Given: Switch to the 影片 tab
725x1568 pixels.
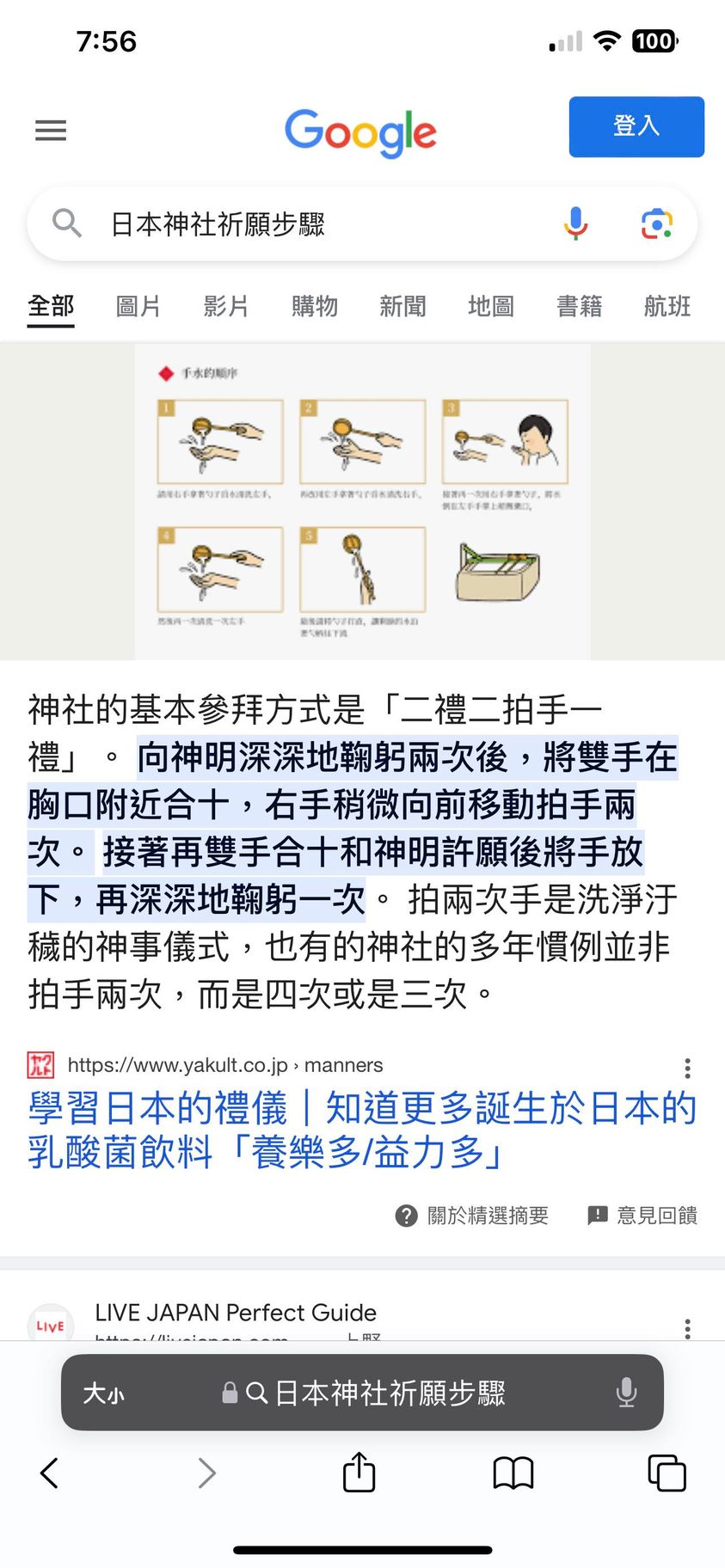Looking at the screenshot, I should [x=226, y=306].
